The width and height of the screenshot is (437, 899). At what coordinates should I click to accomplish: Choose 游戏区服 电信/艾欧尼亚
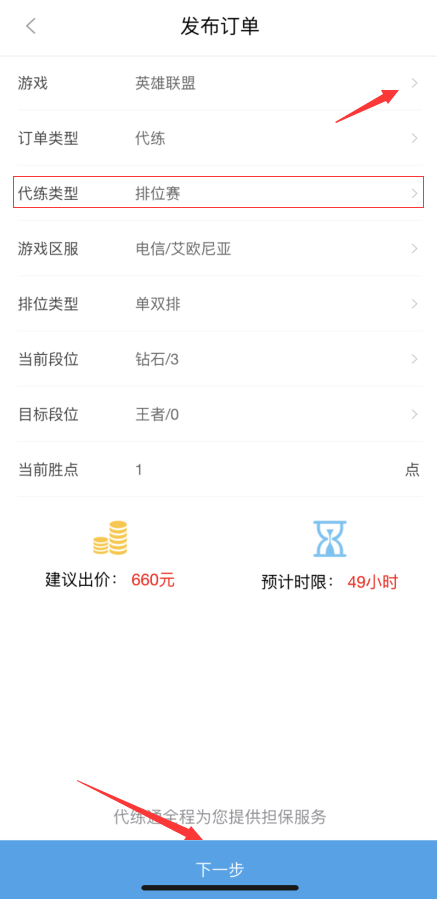(x=218, y=248)
